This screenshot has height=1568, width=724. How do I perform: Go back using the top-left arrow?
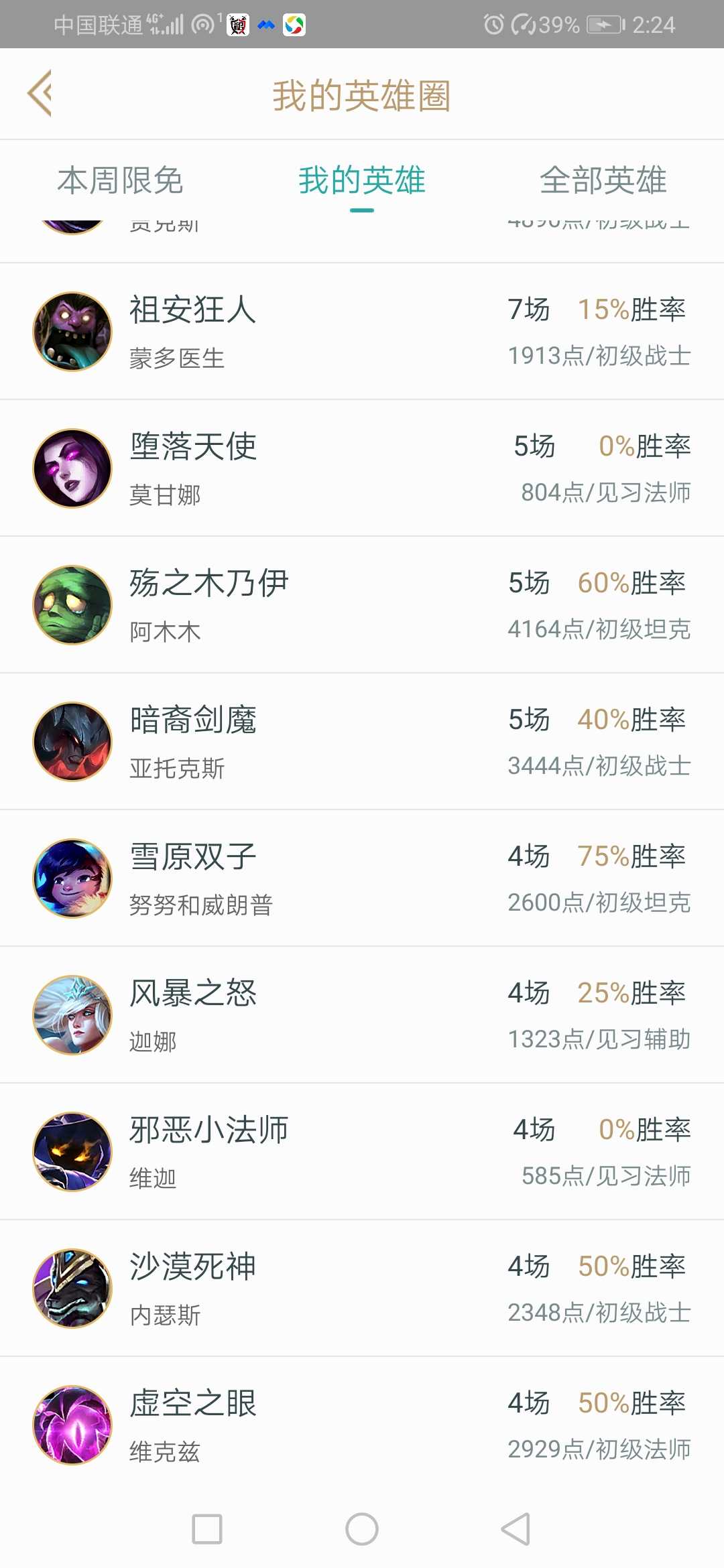tap(40, 94)
